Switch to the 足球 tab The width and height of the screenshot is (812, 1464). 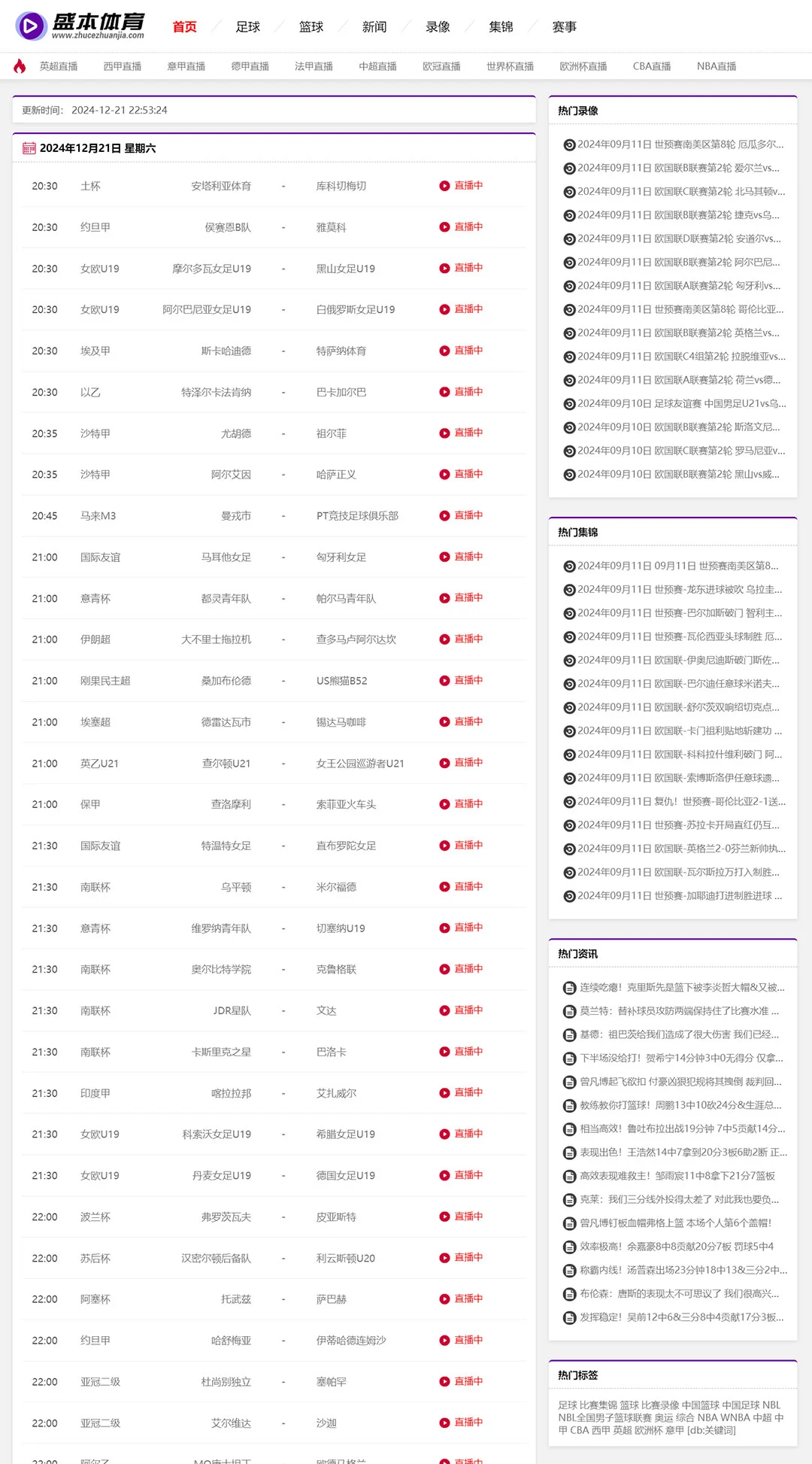(247, 27)
